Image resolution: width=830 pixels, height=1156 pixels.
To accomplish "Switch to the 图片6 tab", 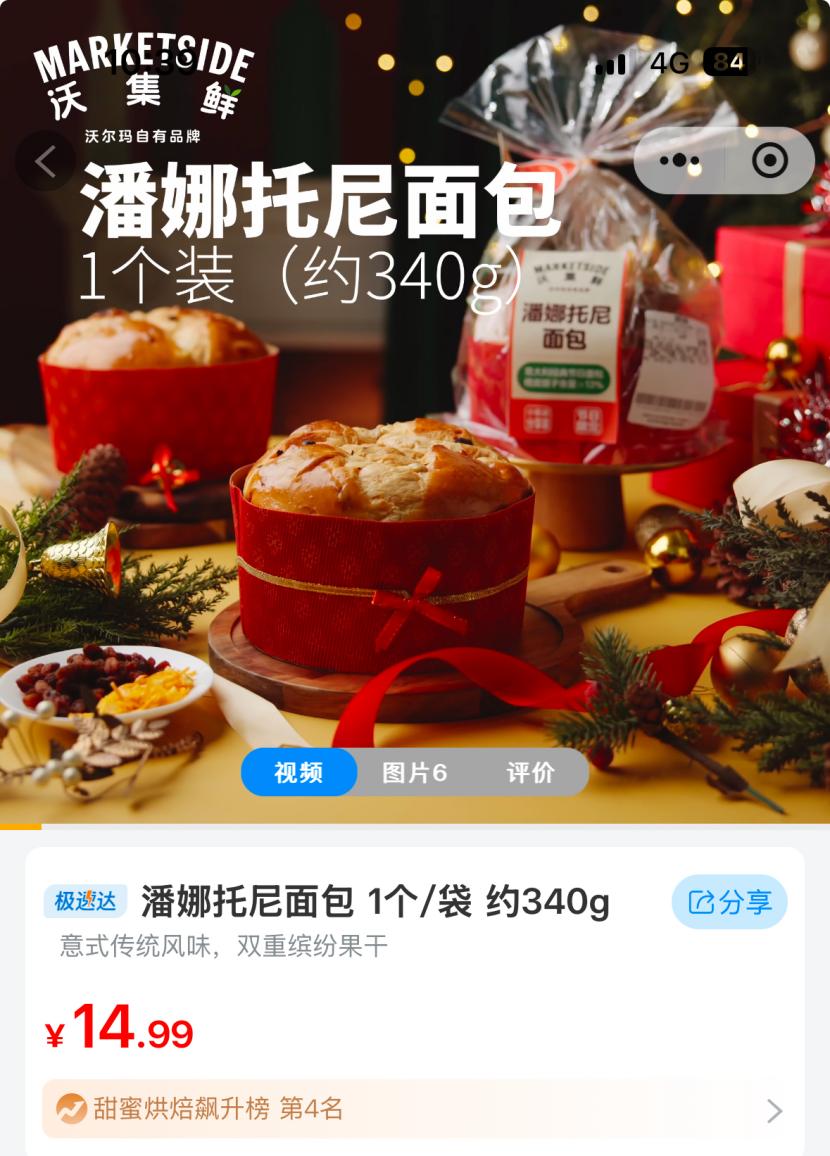I will pos(414,773).
